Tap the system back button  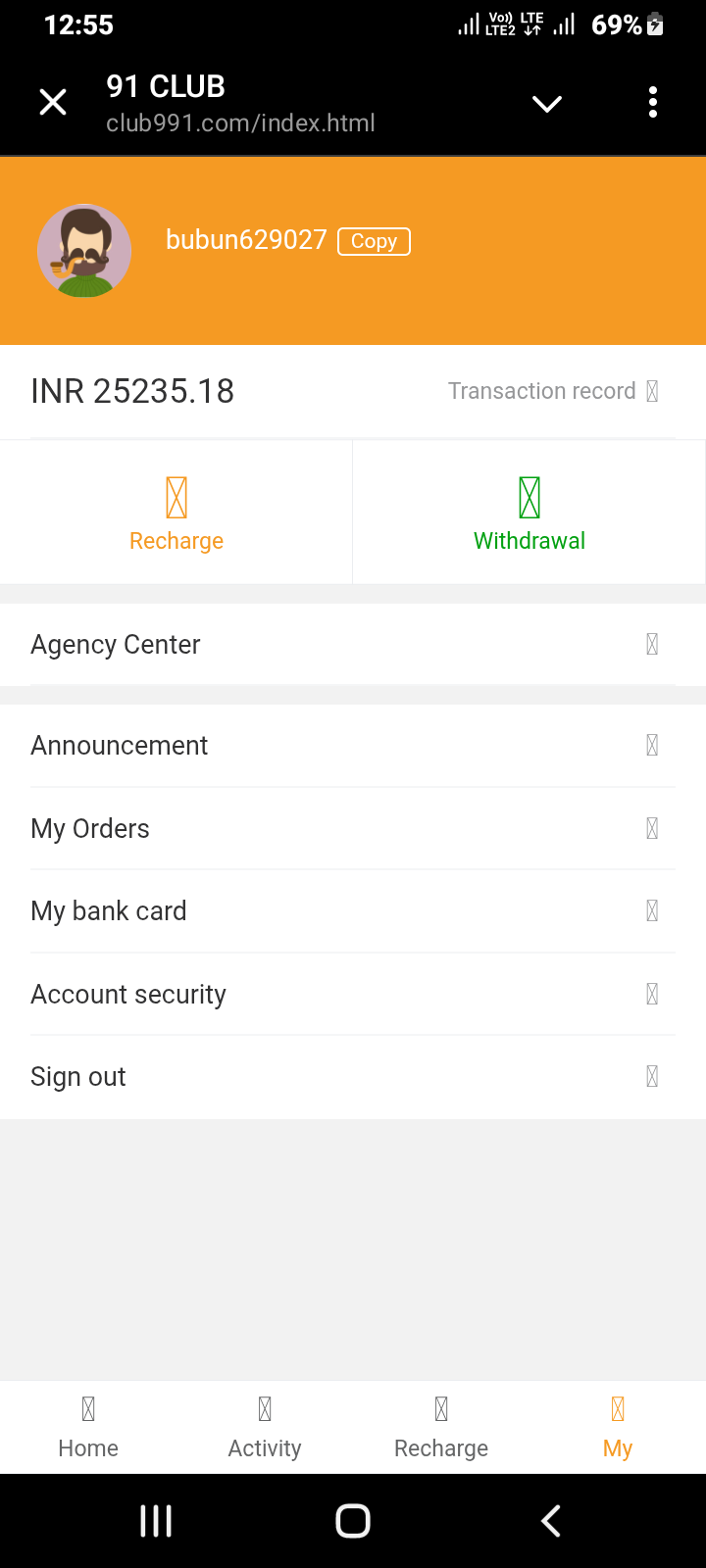point(551,1521)
